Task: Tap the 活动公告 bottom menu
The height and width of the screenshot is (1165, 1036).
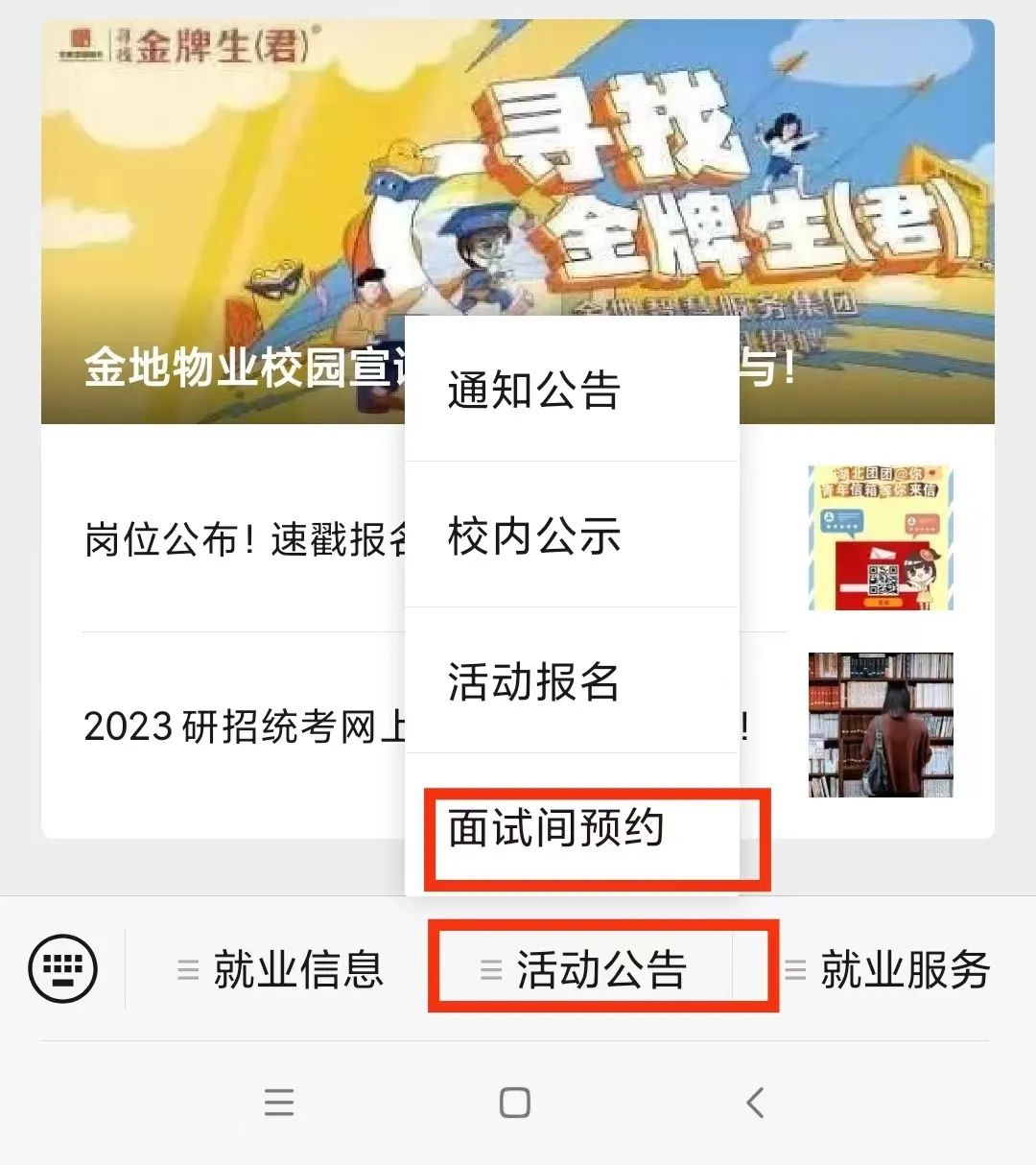Action: [x=585, y=969]
